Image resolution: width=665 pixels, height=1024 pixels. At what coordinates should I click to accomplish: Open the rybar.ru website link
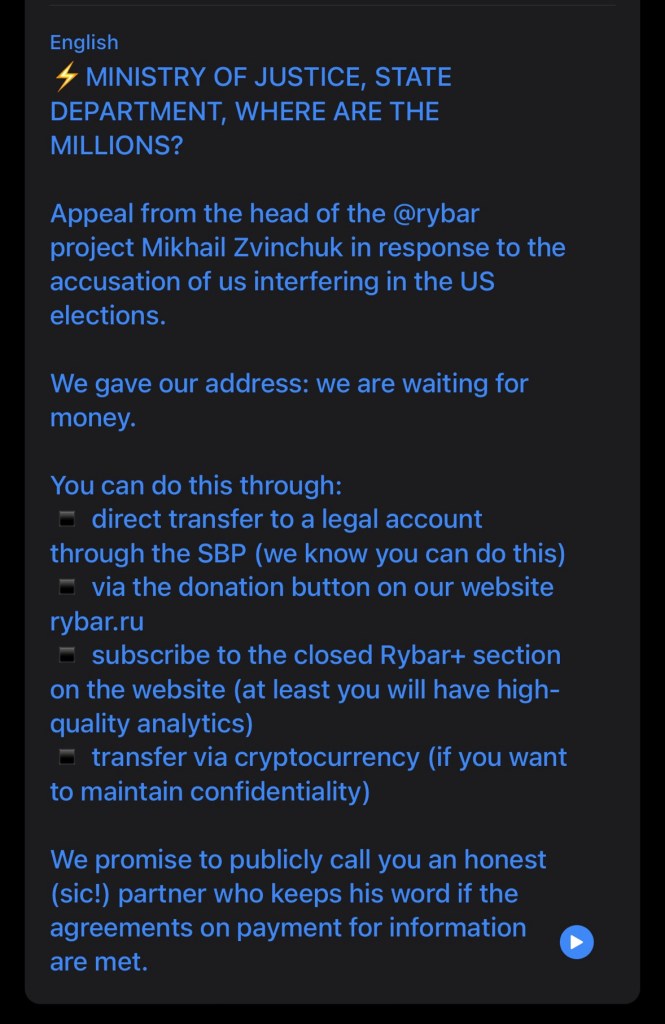[97, 621]
